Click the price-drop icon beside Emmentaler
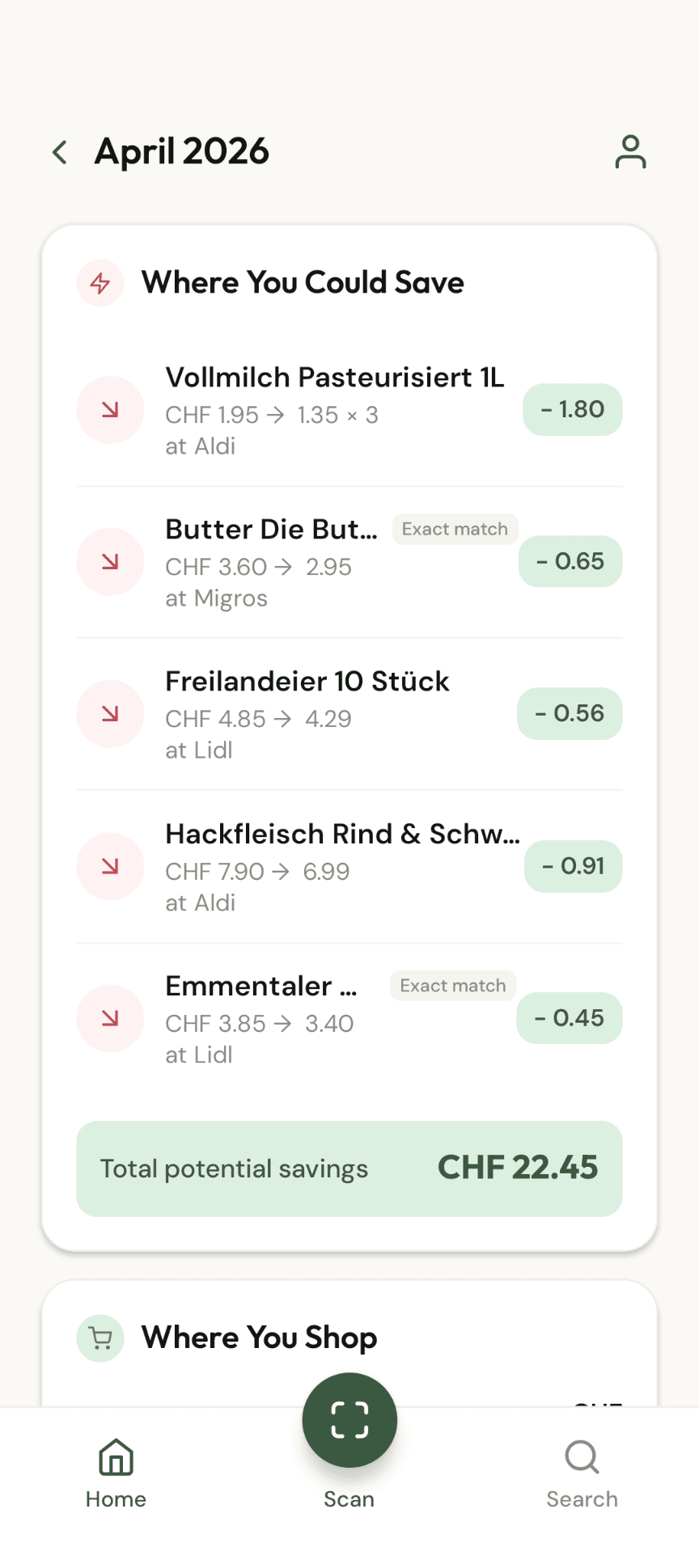This screenshot has width=699, height=1568. click(x=110, y=1018)
